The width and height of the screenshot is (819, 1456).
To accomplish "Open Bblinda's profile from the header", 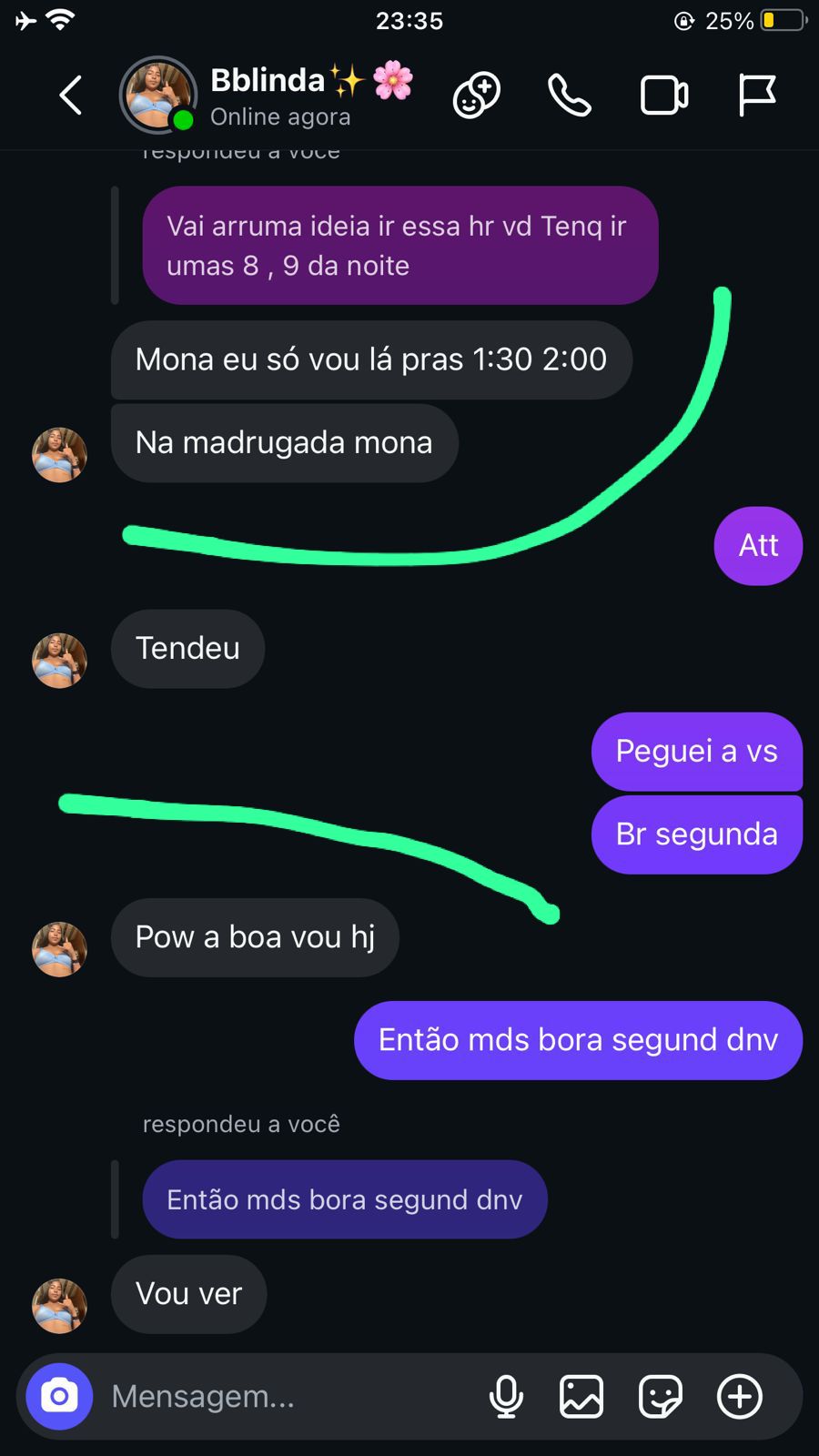I will tap(268, 95).
